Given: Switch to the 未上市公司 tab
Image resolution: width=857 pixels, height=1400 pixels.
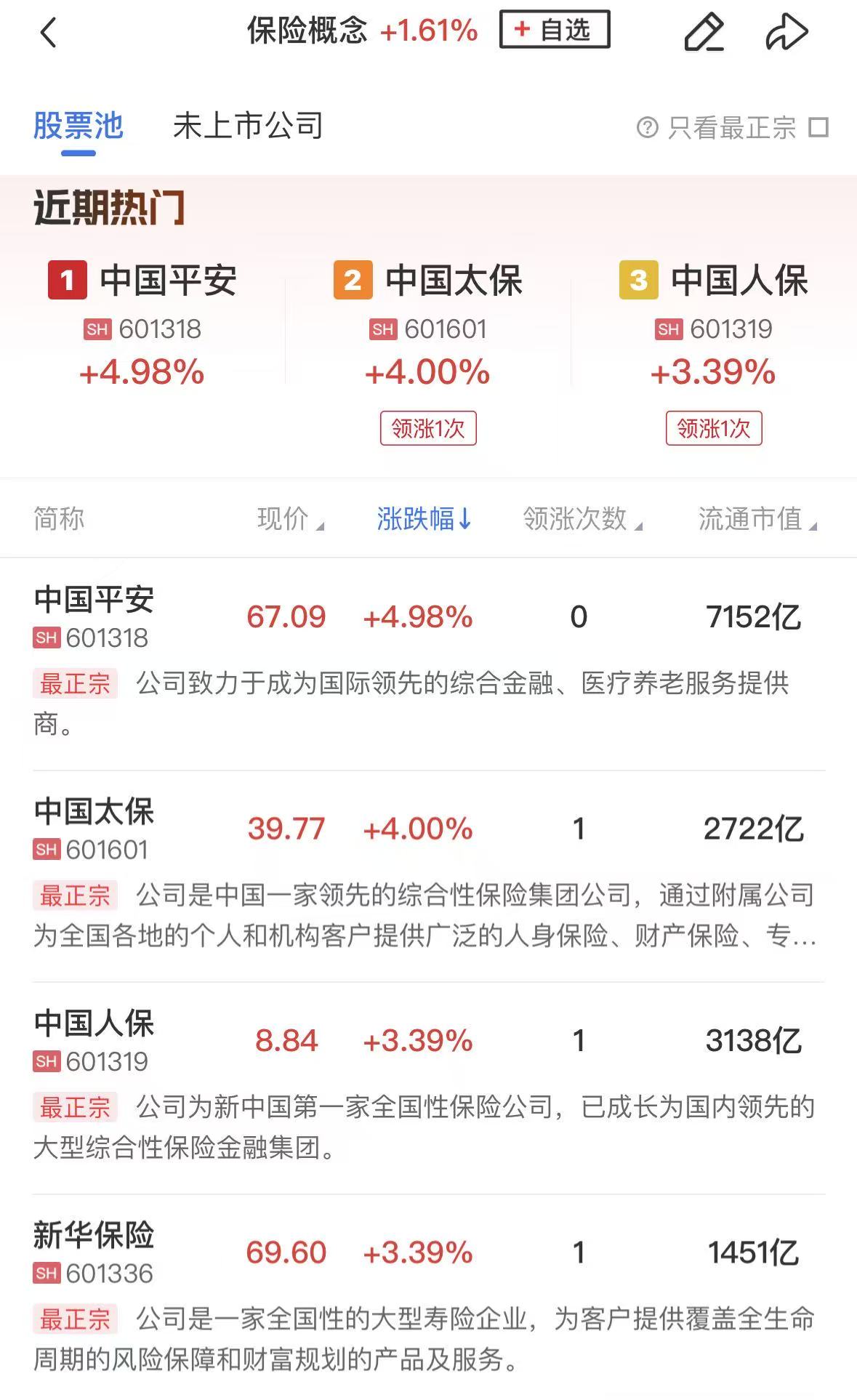Looking at the screenshot, I should (x=248, y=126).
